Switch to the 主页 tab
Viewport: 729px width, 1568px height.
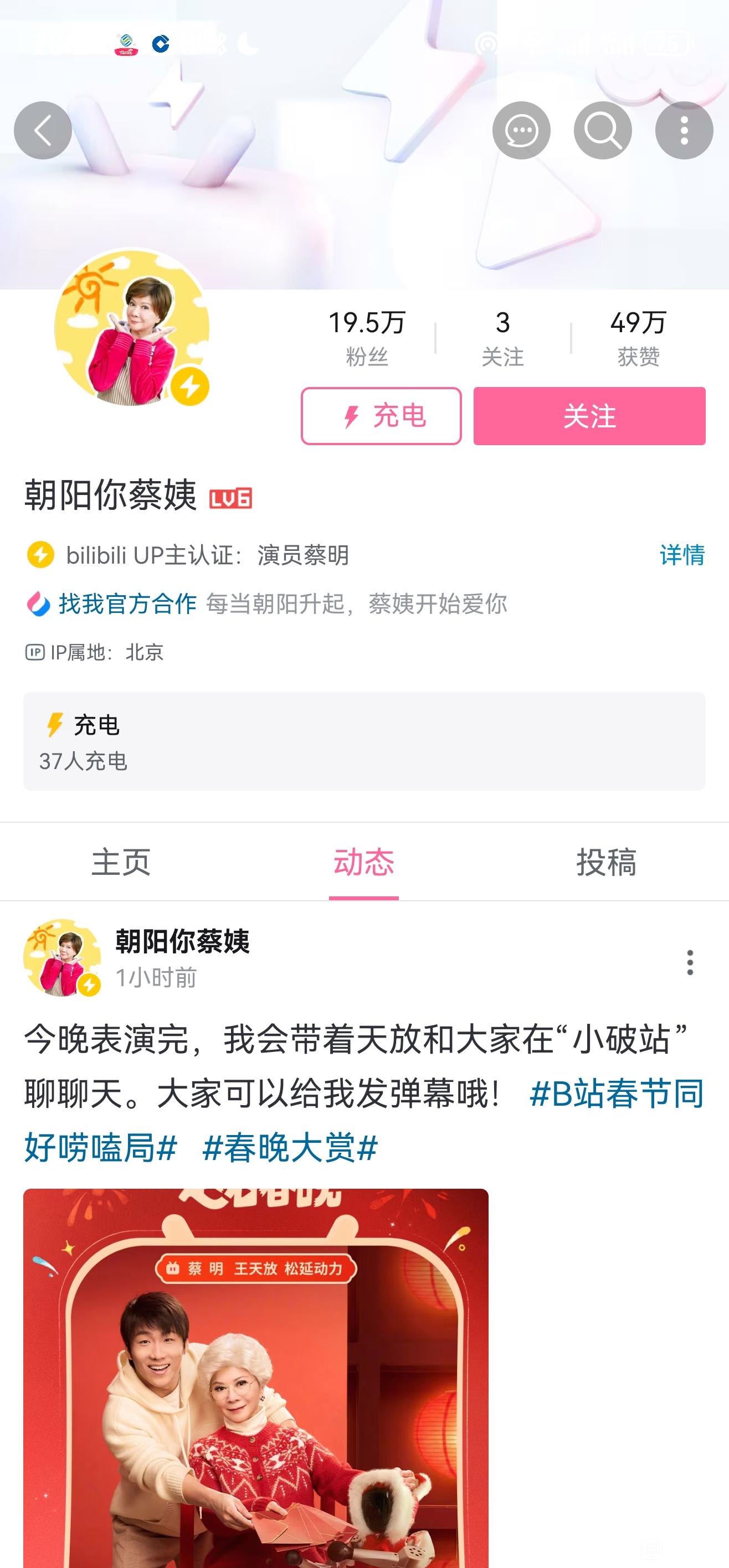121,862
